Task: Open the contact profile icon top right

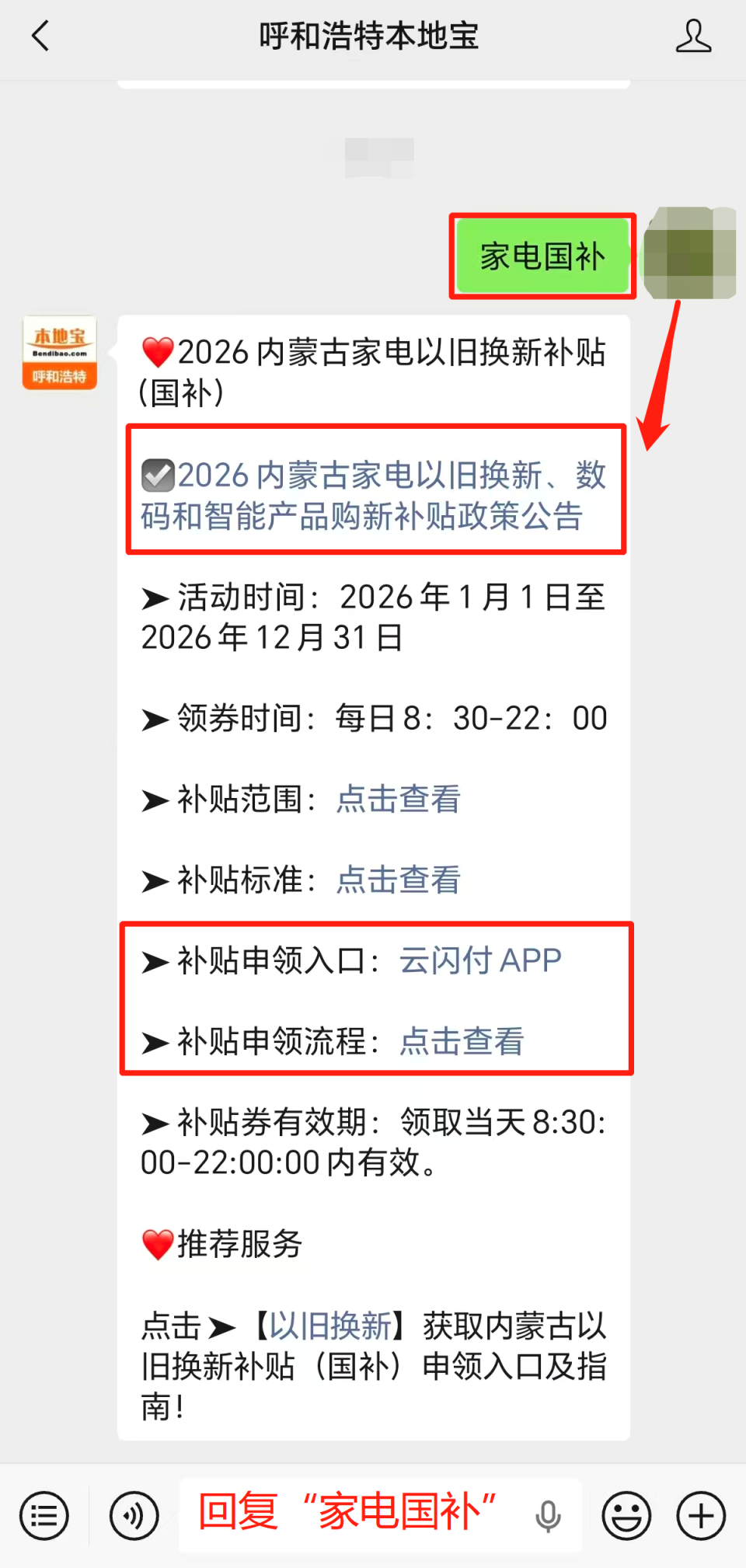Action: point(694,36)
